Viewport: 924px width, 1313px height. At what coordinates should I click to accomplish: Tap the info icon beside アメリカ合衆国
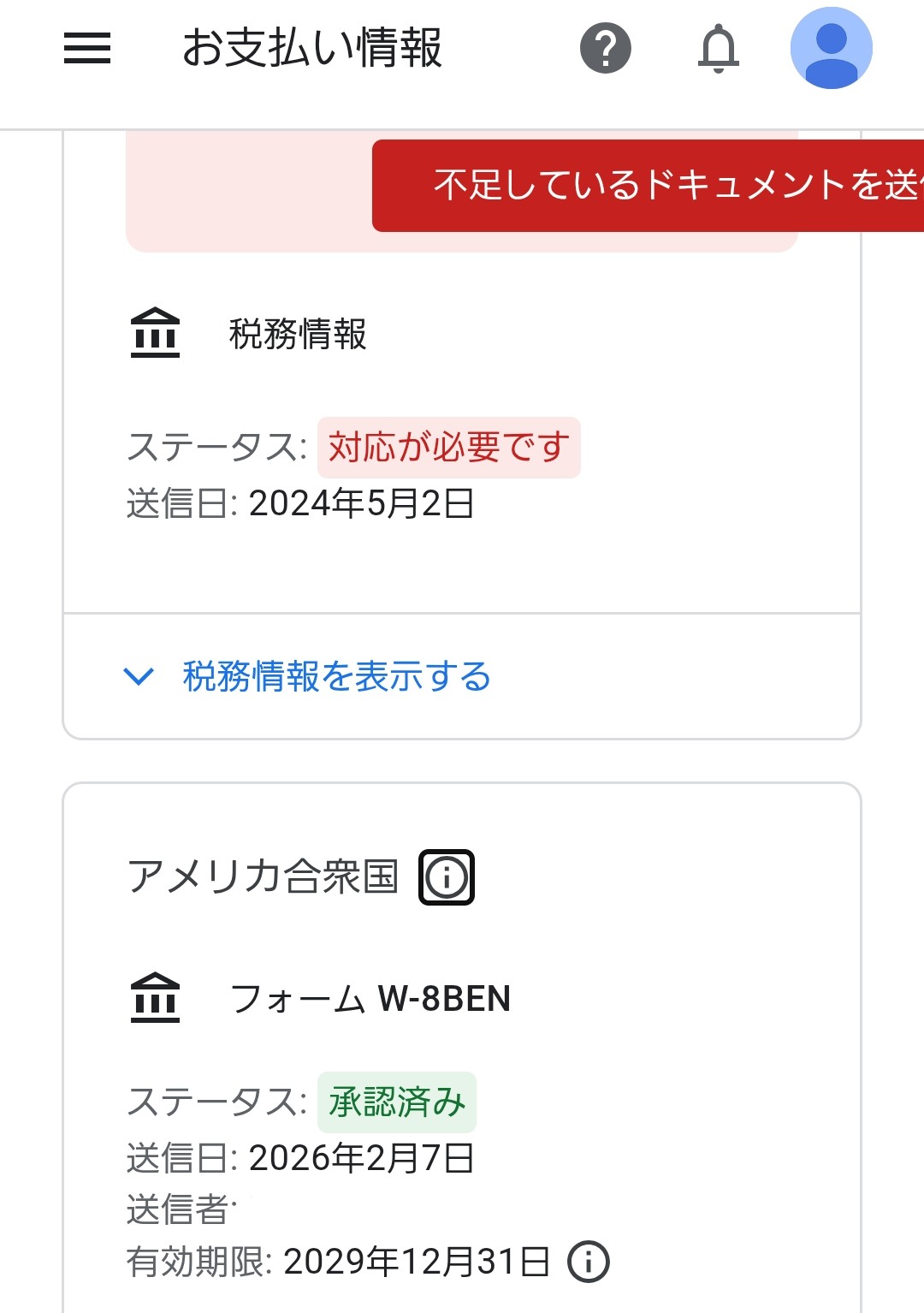click(447, 877)
